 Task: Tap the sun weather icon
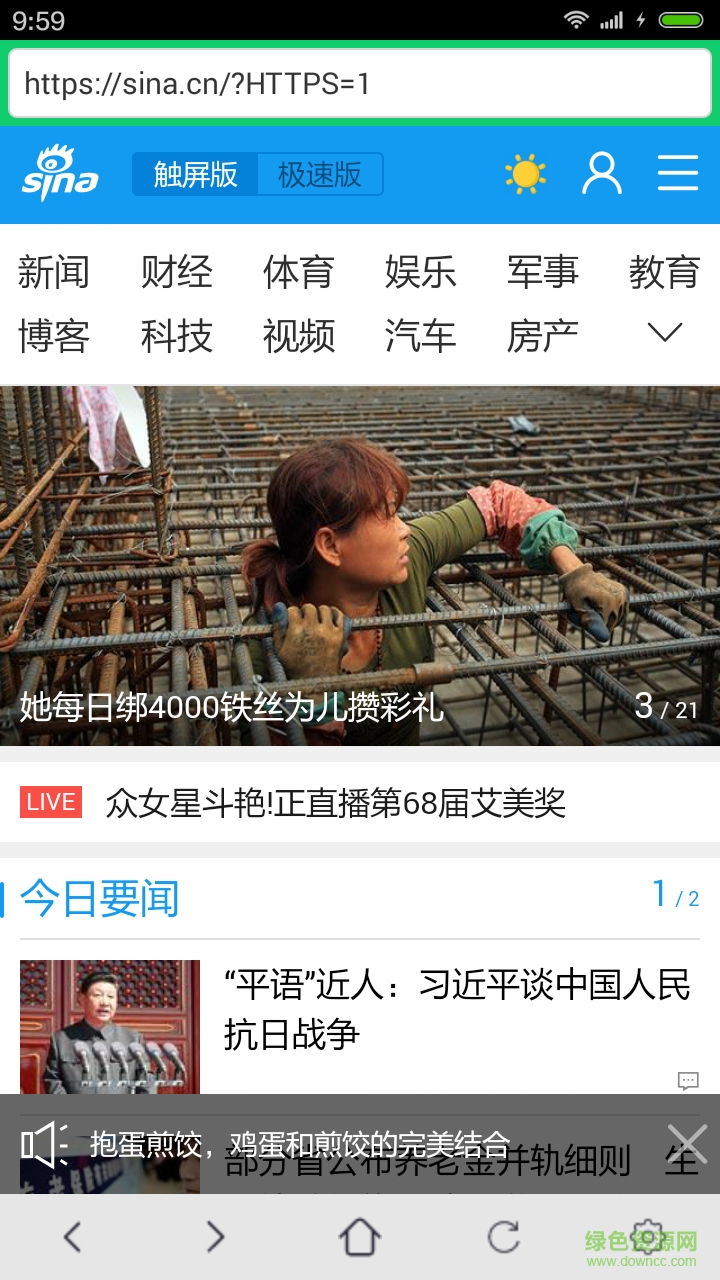tap(526, 173)
